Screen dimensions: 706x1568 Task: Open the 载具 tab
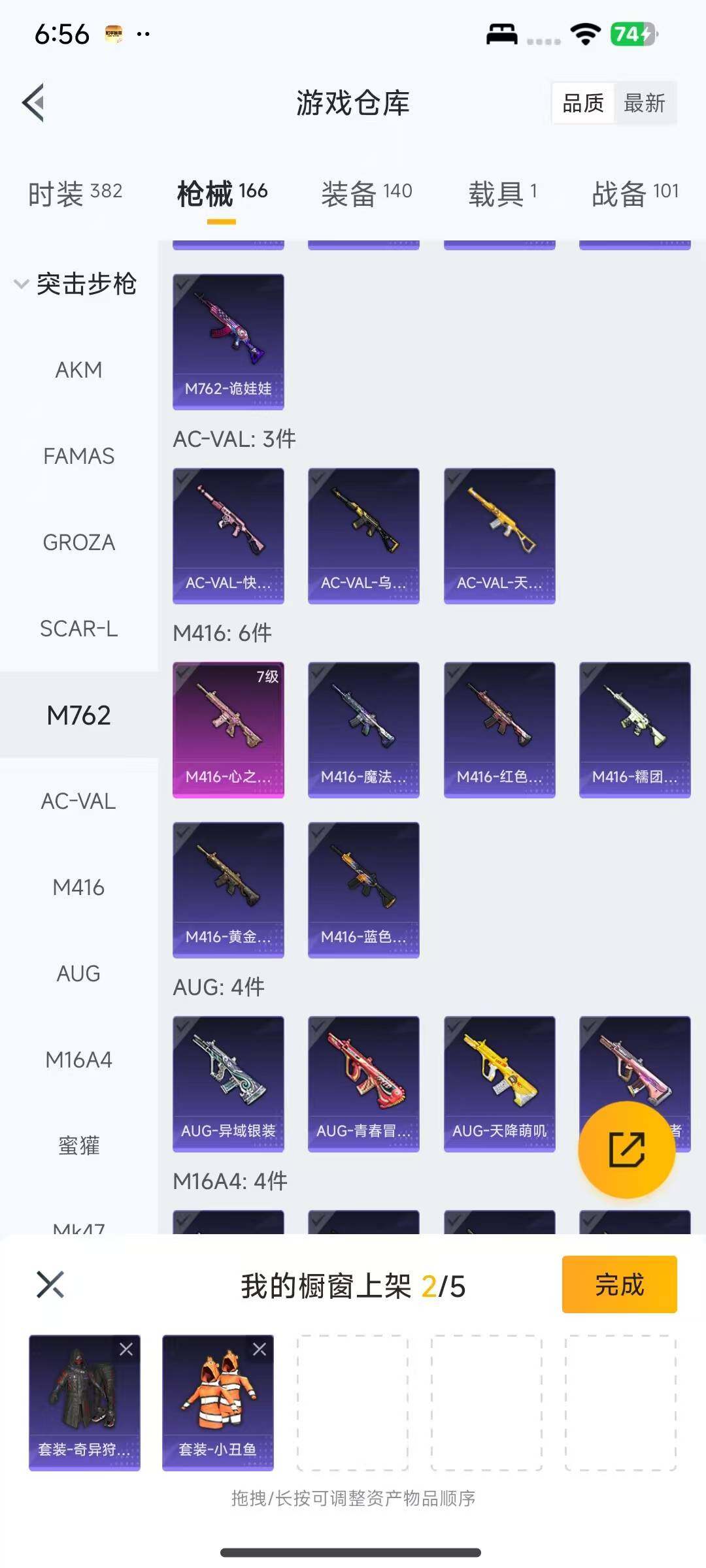[502, 193]
